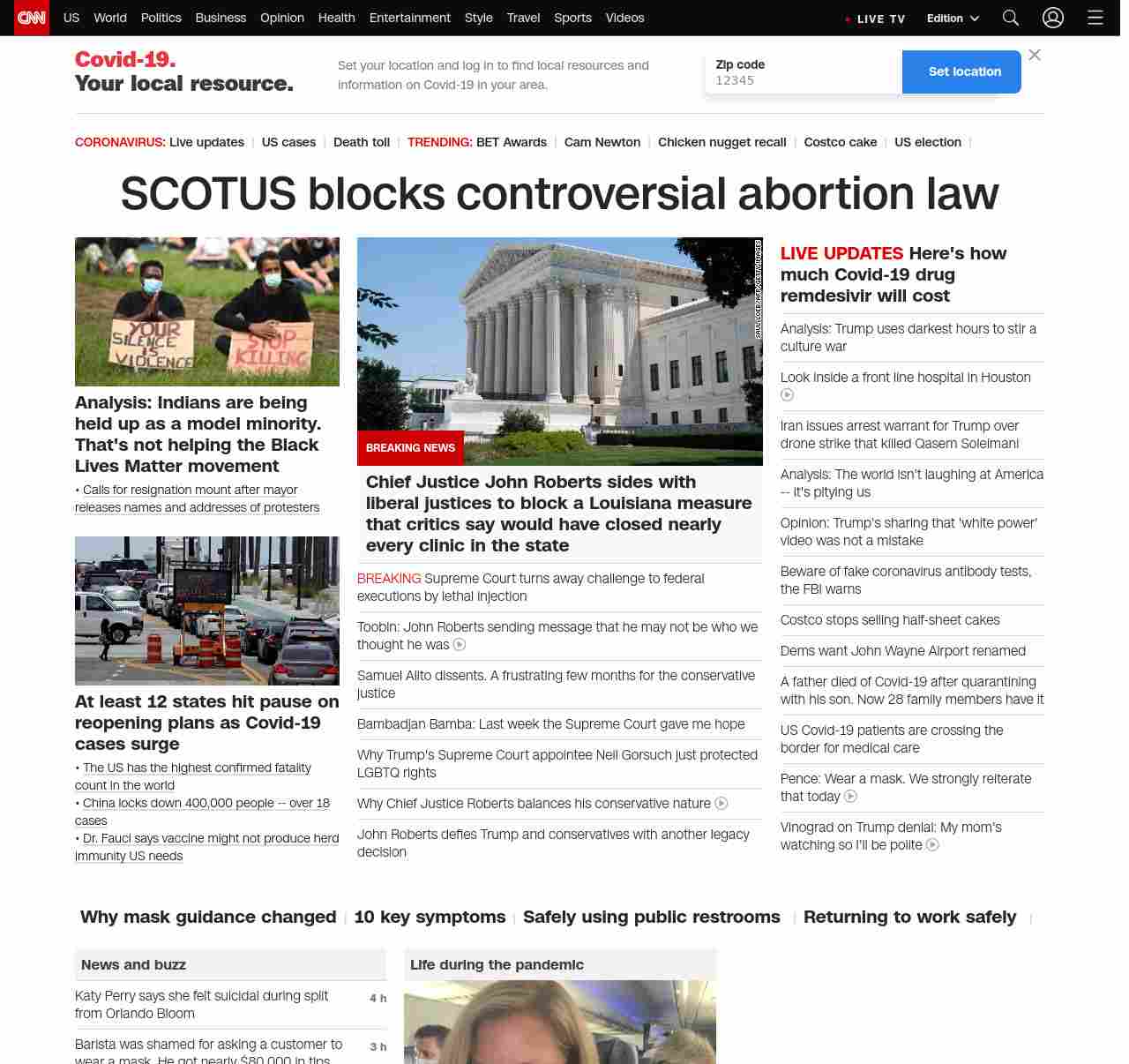This screenshot has height=1064, width=1129.
Task: Open the protesters photo analysis story
Action: click(x=206, y=311)
